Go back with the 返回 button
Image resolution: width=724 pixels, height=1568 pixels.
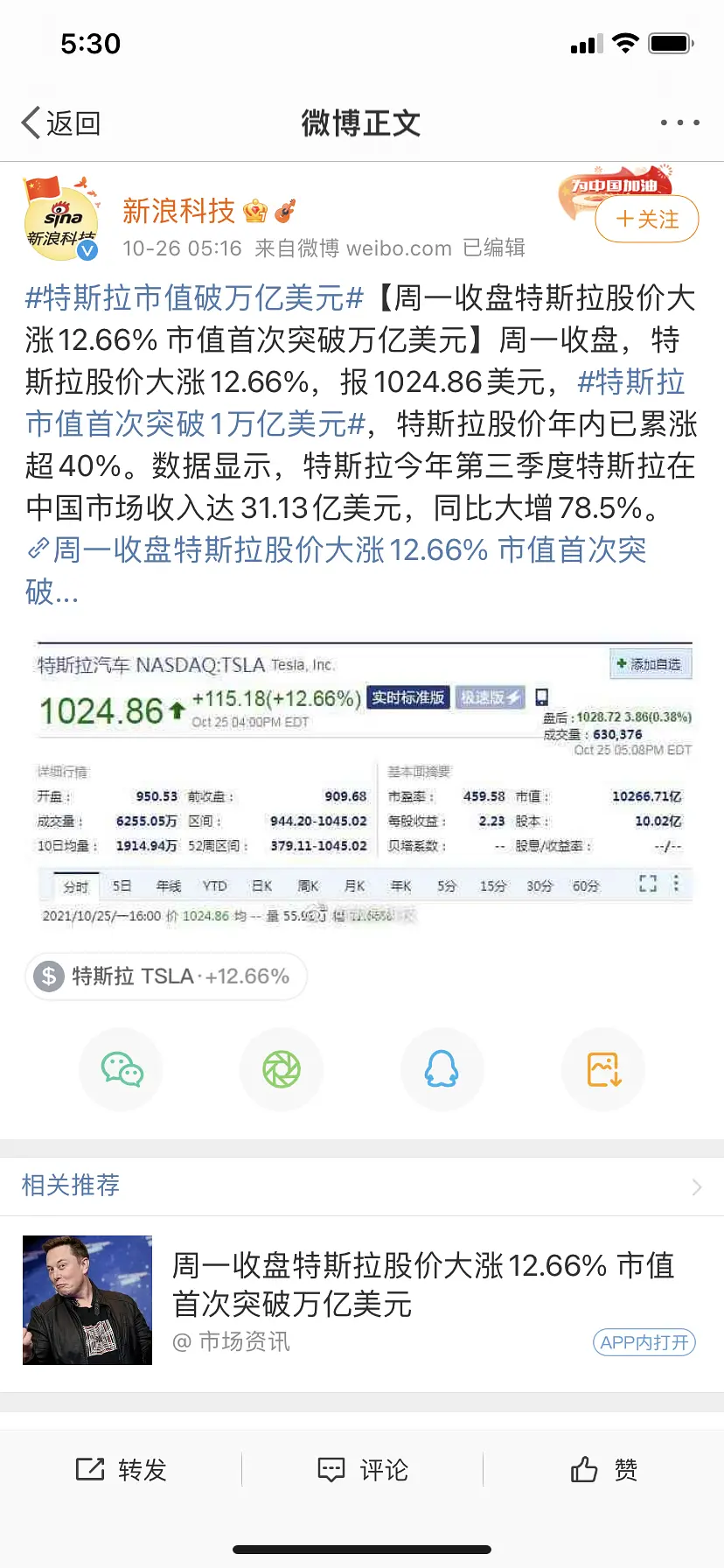tap(61, 123)
